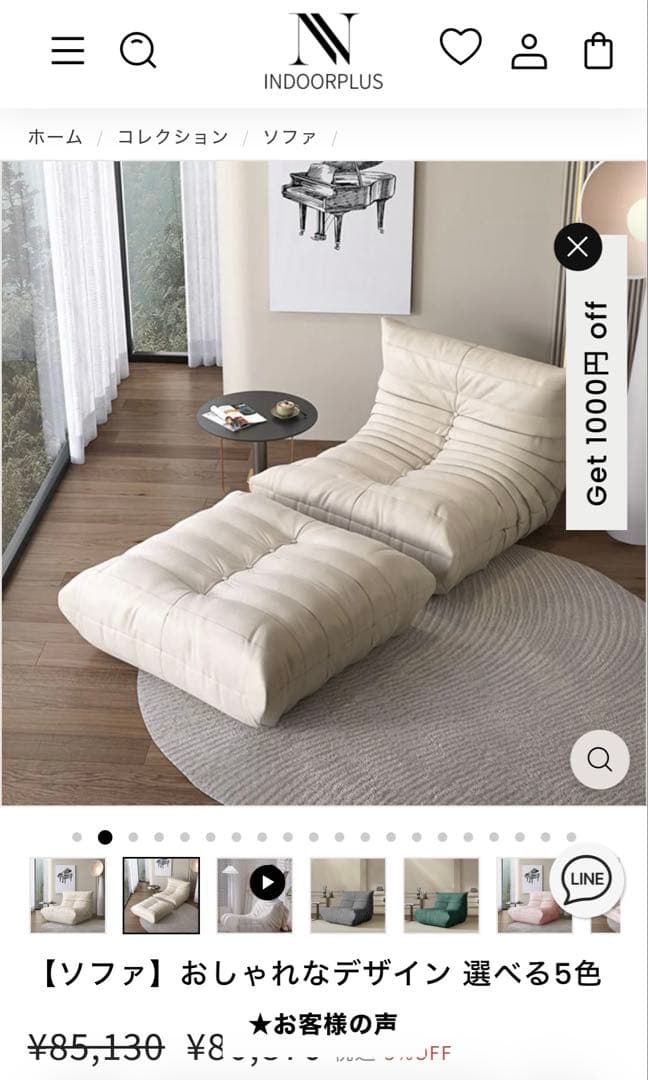Open ソファ breadcrumb category
The width and height of the screenshot is (648, 1080).
290,137
